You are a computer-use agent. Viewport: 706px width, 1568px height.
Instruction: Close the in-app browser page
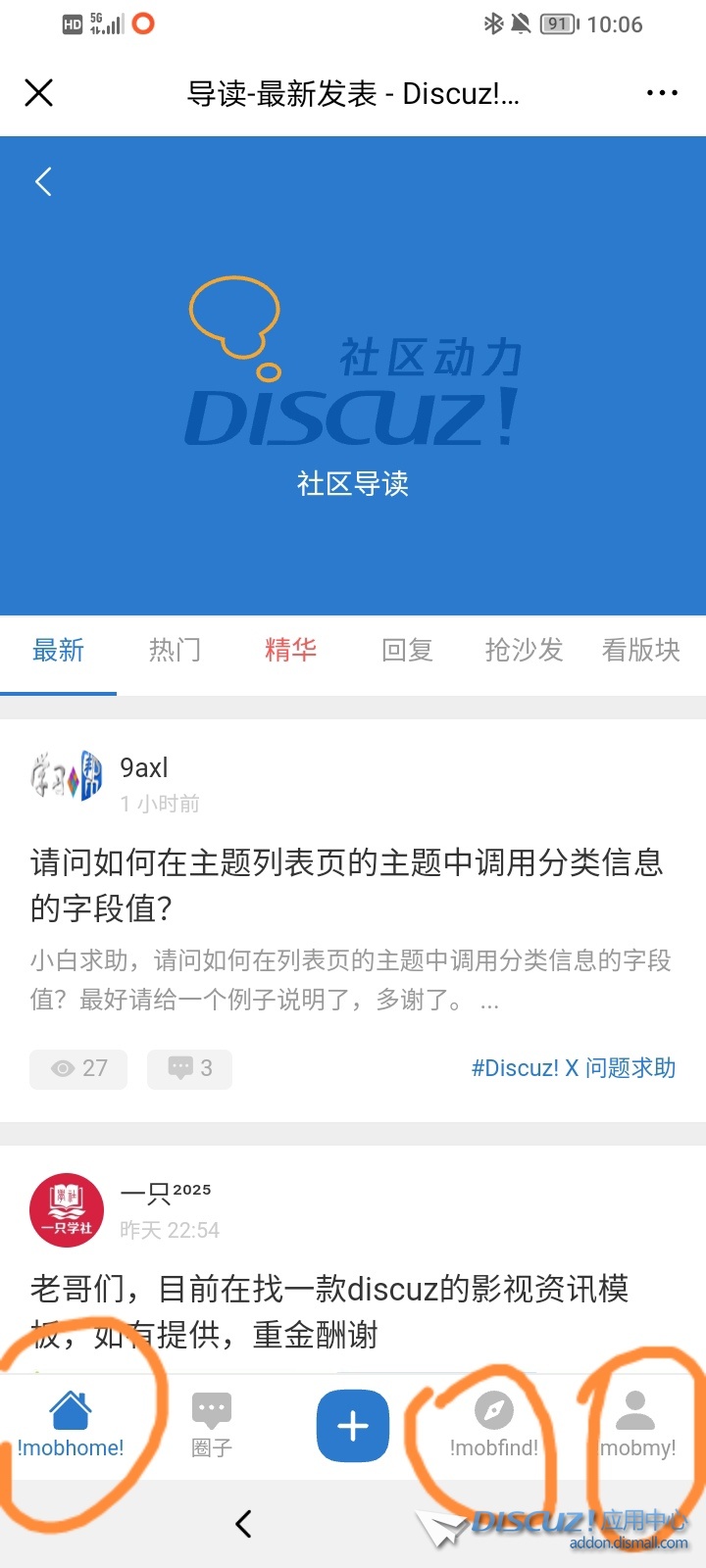[39, 93]
